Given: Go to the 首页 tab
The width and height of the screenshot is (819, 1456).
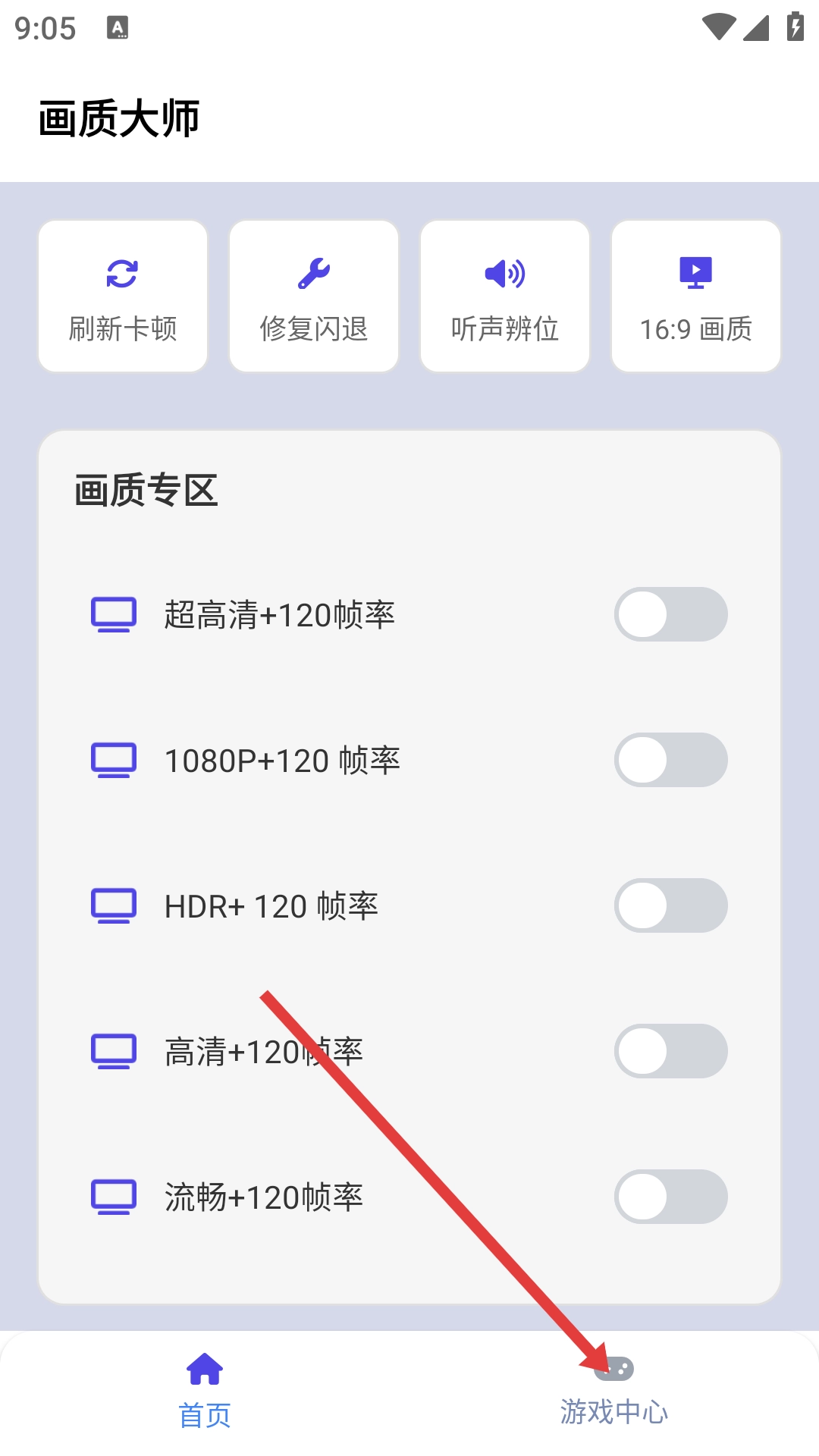Looking at the screenshot, I should coord(205,1391).
